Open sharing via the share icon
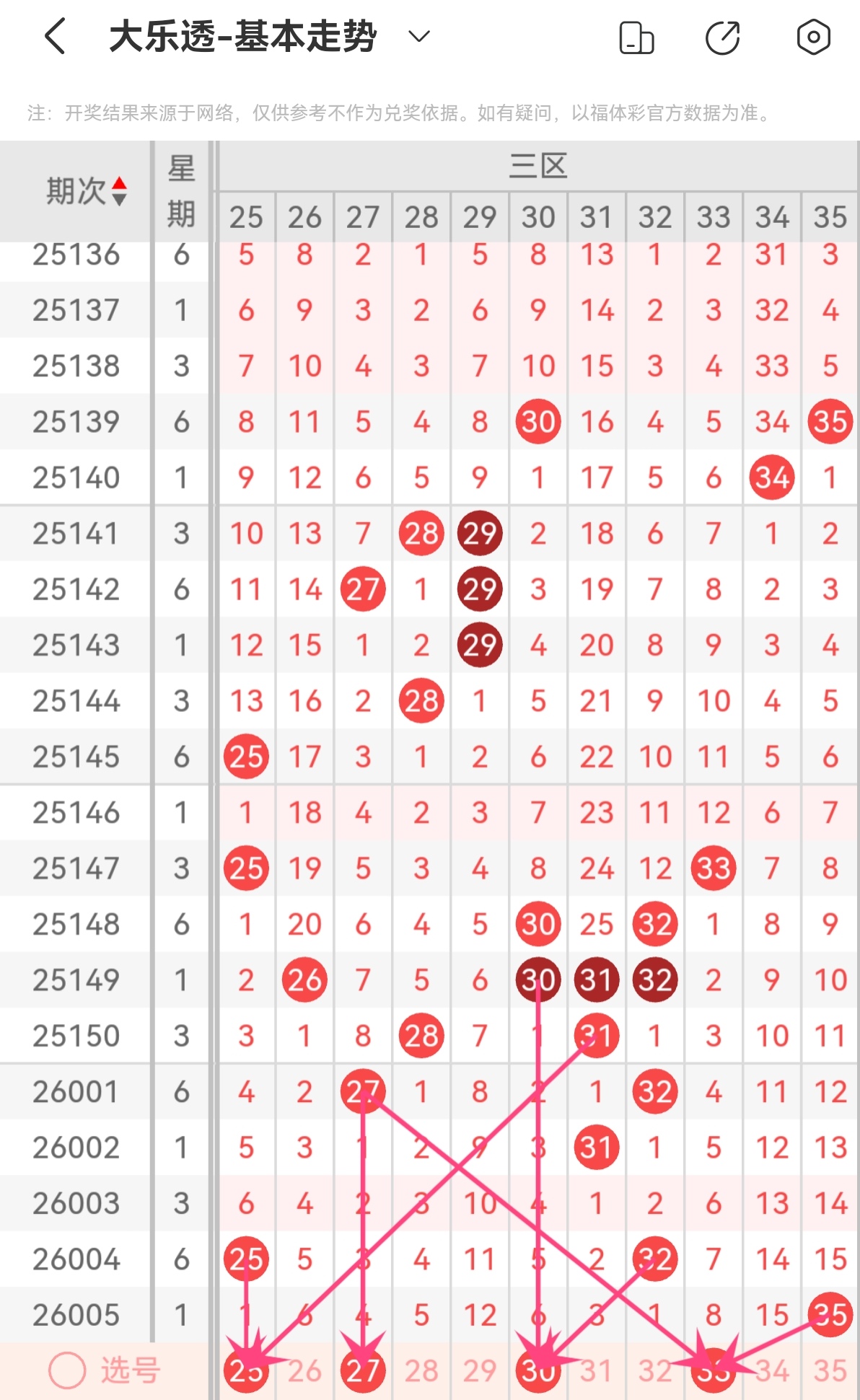Viewport: 860px width, 1400px height. [723, 37]
